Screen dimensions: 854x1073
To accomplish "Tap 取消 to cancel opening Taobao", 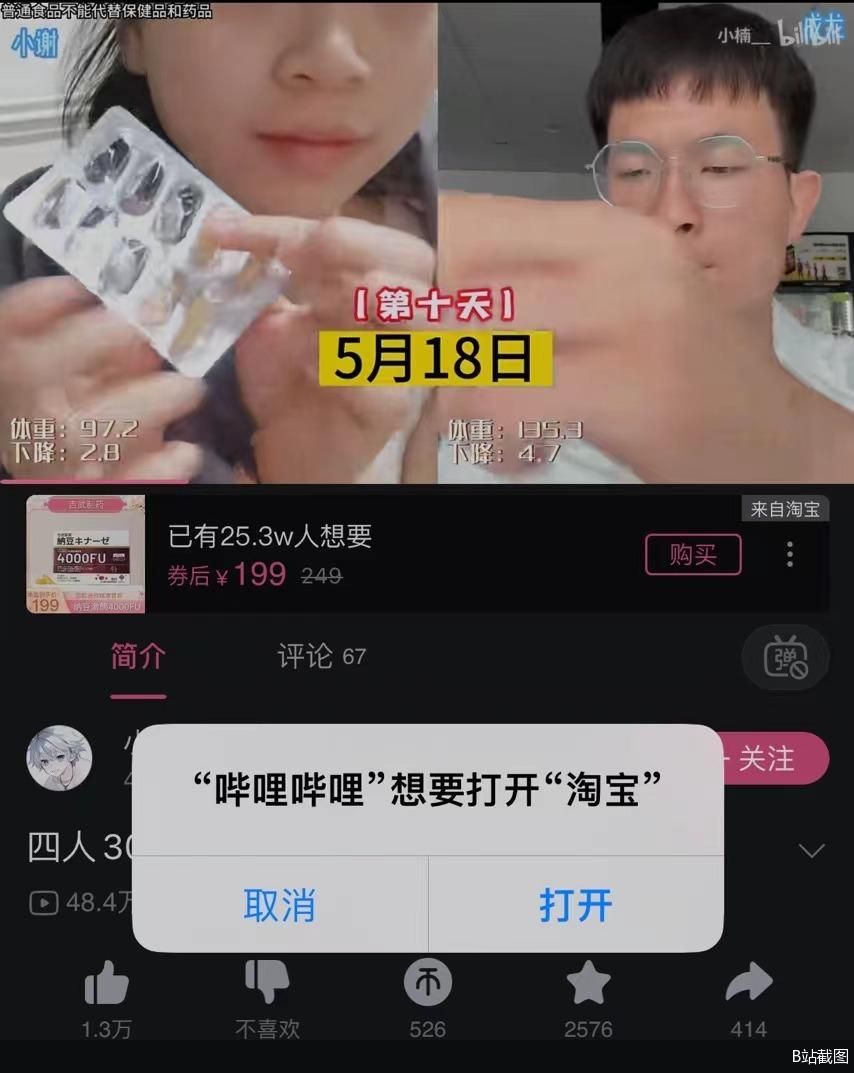I will (279, 905).
